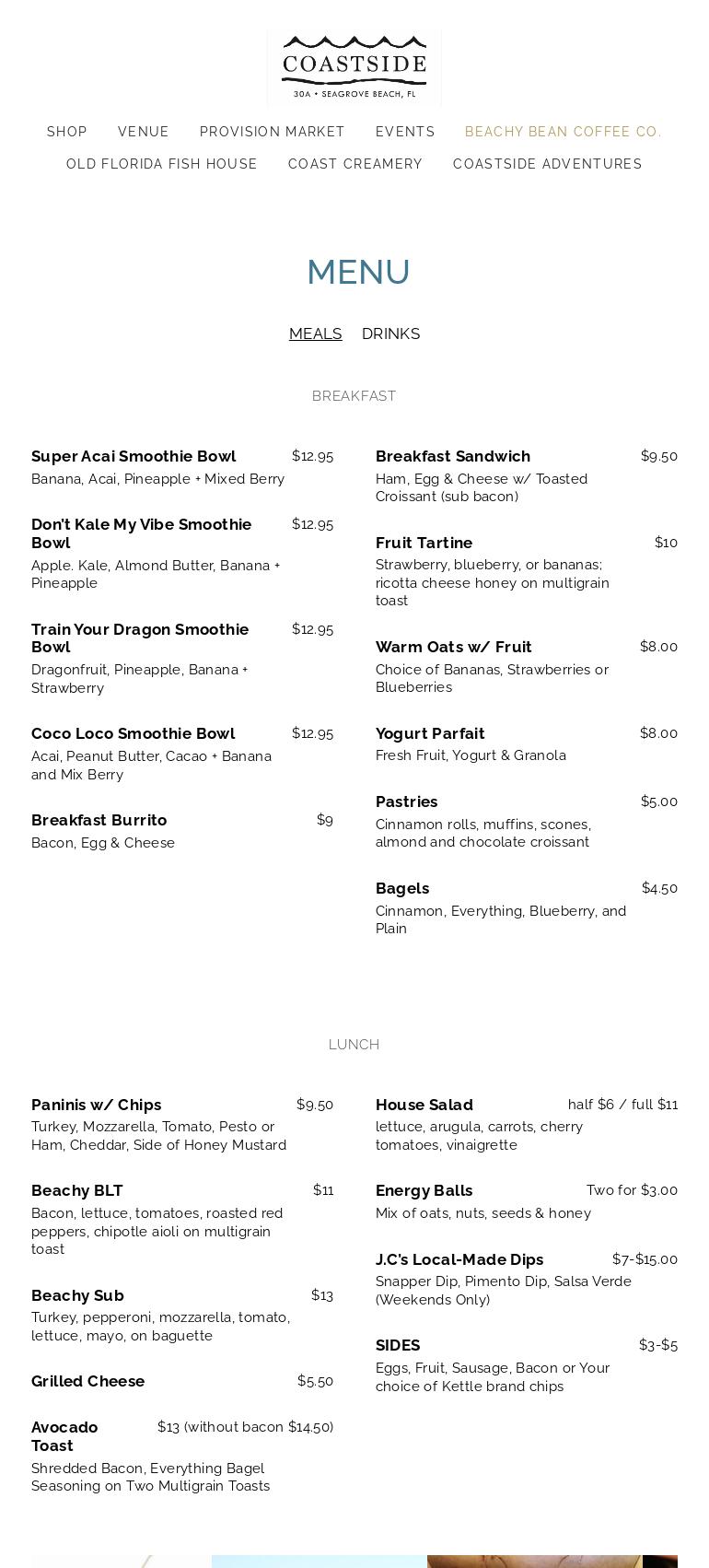Switch to the DRINKS tab
The image size is (709, 1568).
coord(390,333)
